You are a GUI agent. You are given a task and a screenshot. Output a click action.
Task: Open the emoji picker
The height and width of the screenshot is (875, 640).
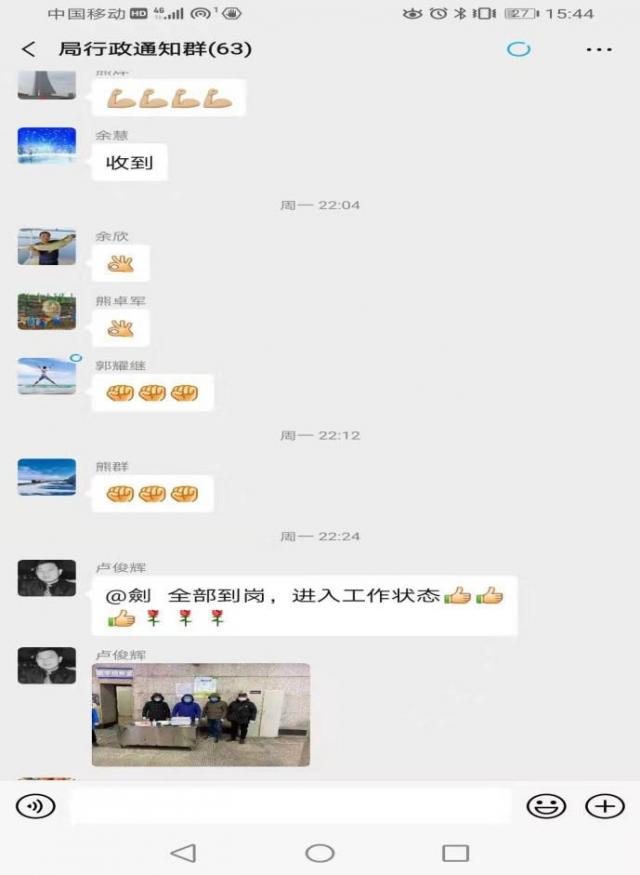546,806
